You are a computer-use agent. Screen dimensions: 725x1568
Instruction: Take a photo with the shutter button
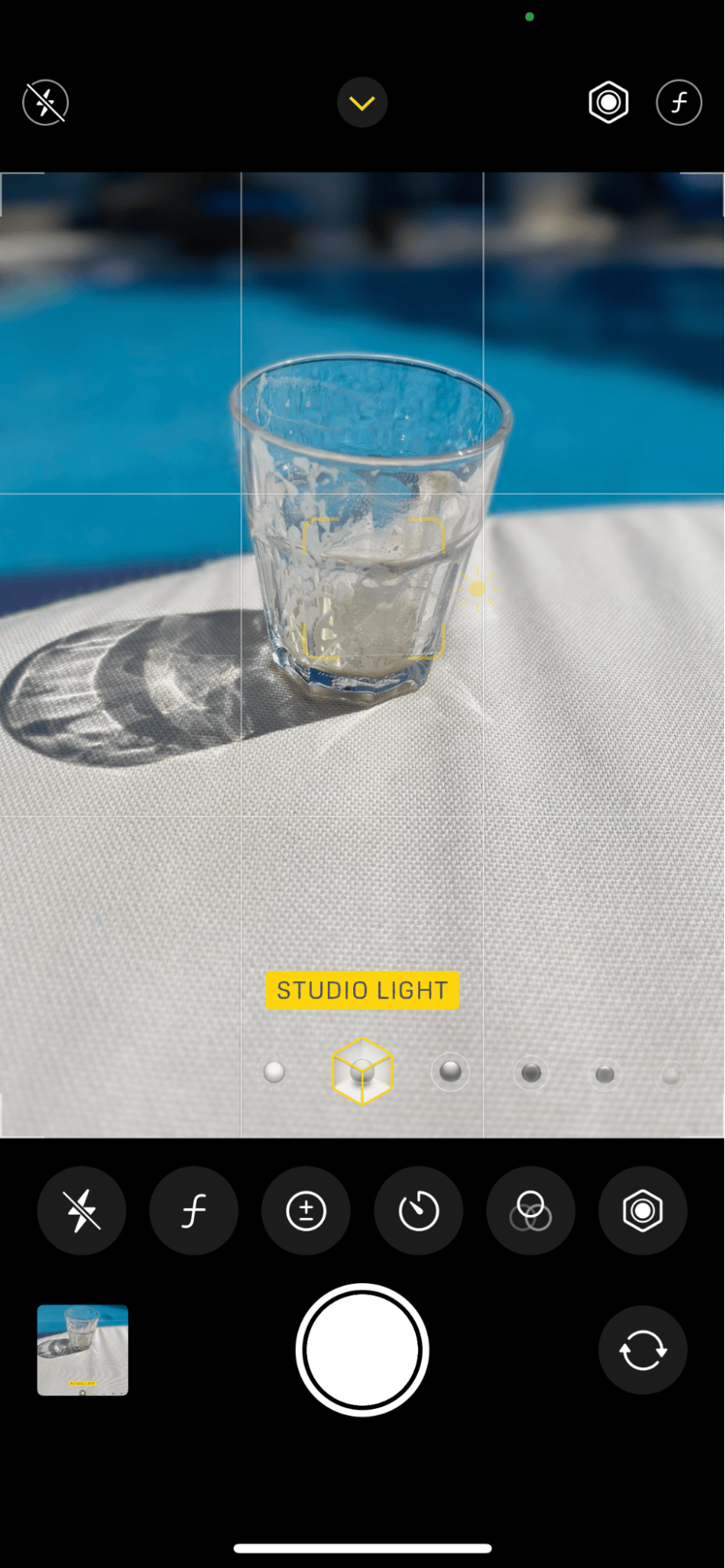tap(362, 1350)
